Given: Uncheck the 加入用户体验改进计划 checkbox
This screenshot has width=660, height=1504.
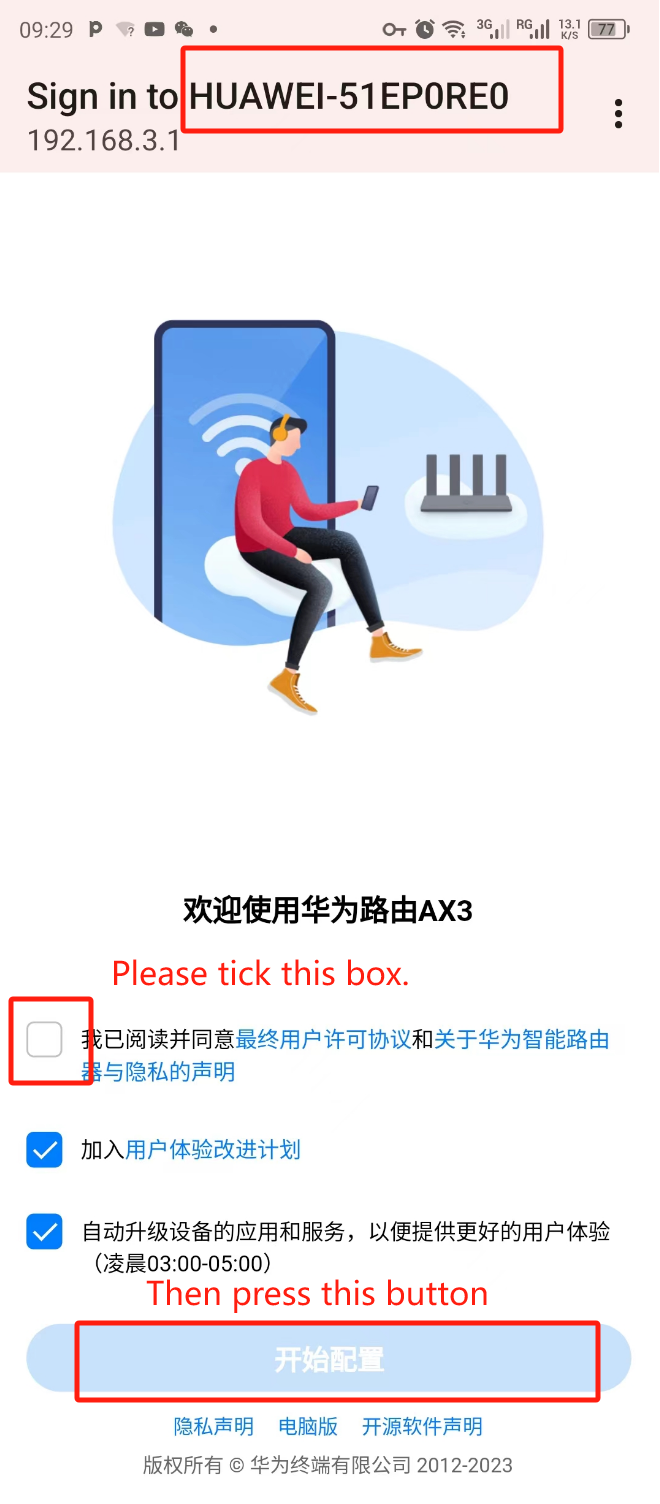Looking at the screenshot, I should click(x=45, y=1150).
